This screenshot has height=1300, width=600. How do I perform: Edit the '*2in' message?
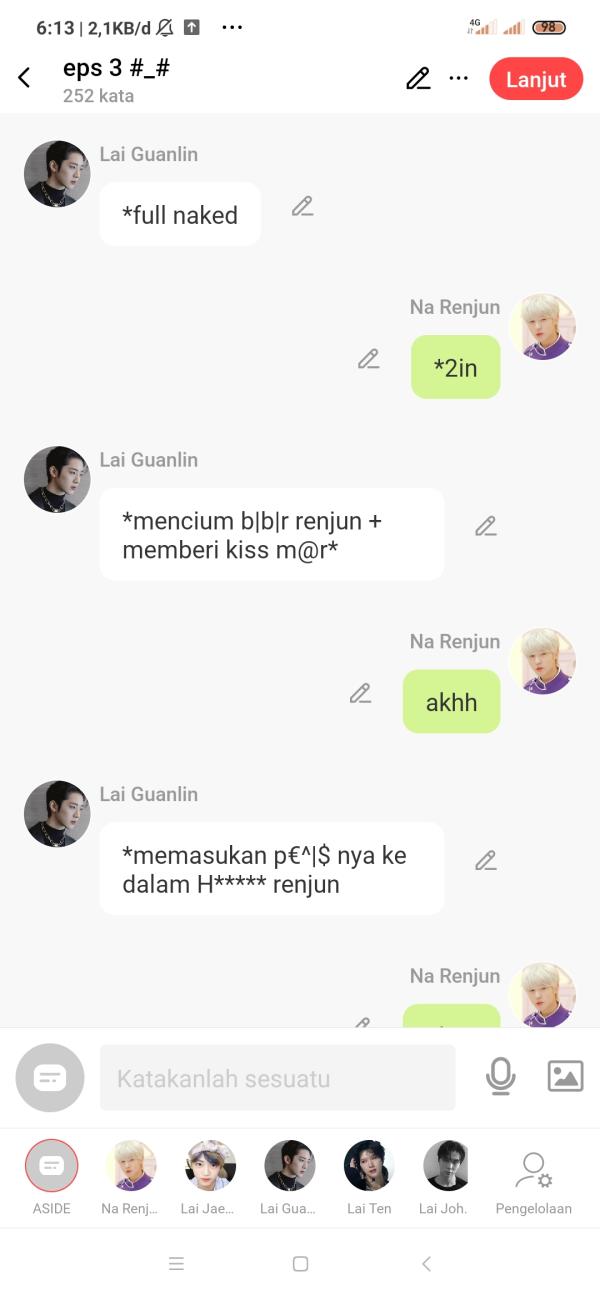[369, 359]
